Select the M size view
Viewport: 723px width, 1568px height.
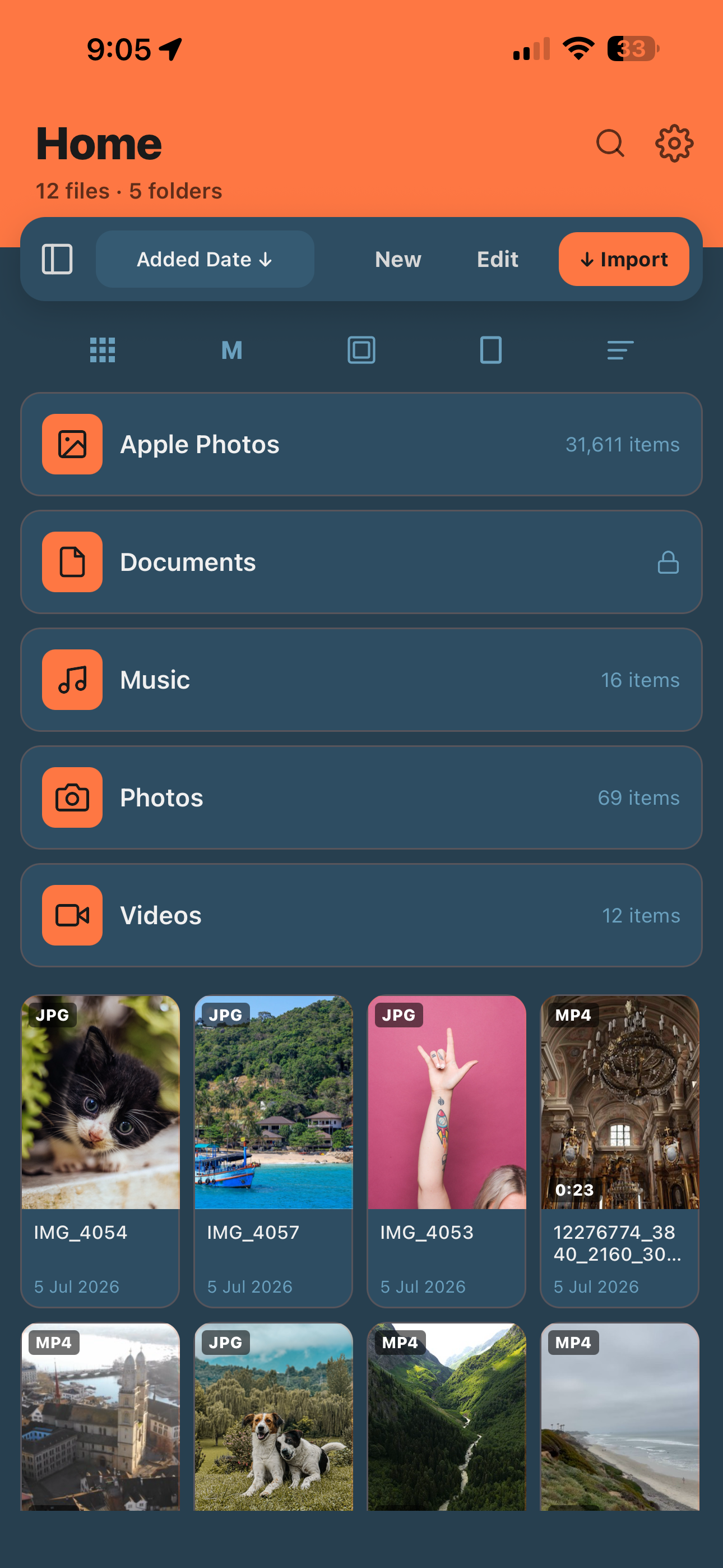[232, 350]
